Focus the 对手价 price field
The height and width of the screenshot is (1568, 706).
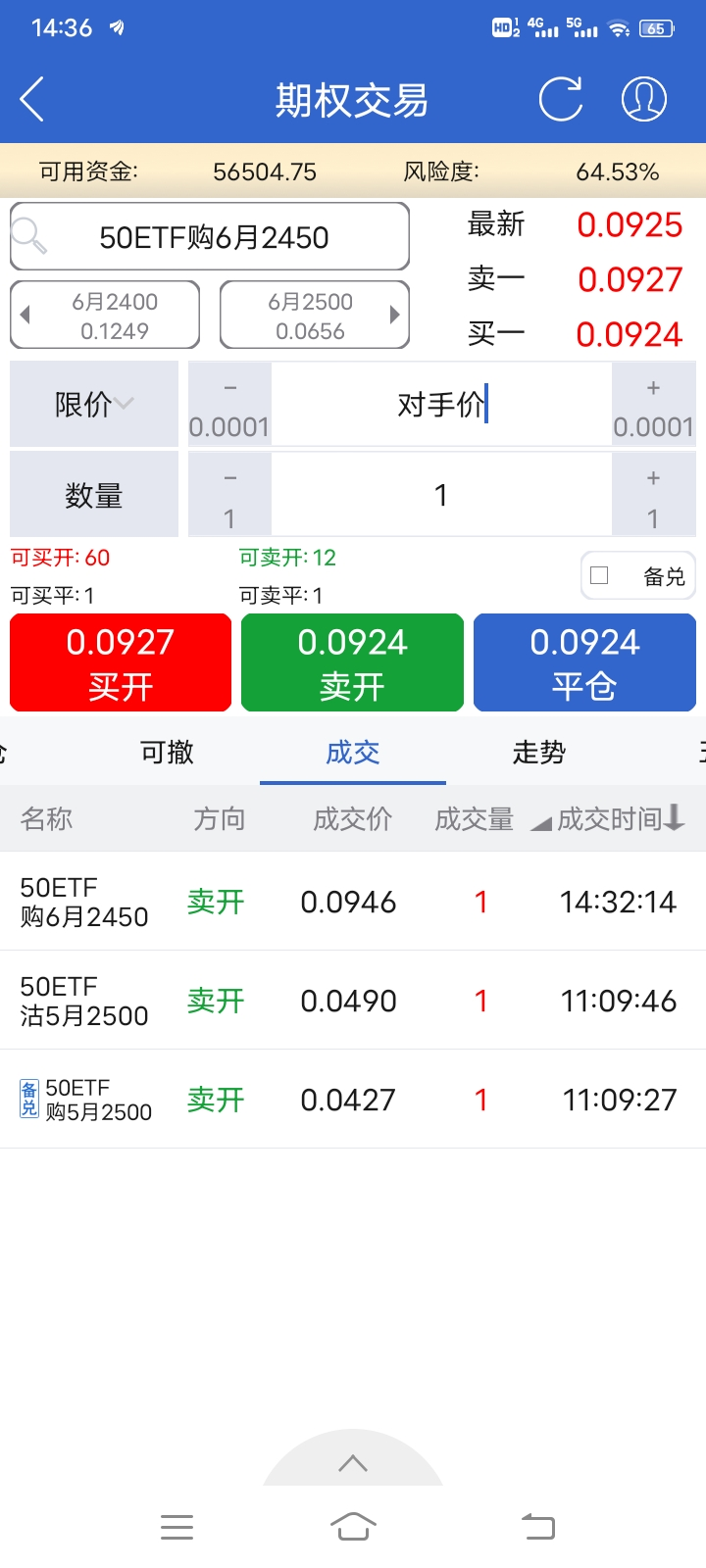pos(441,404)
